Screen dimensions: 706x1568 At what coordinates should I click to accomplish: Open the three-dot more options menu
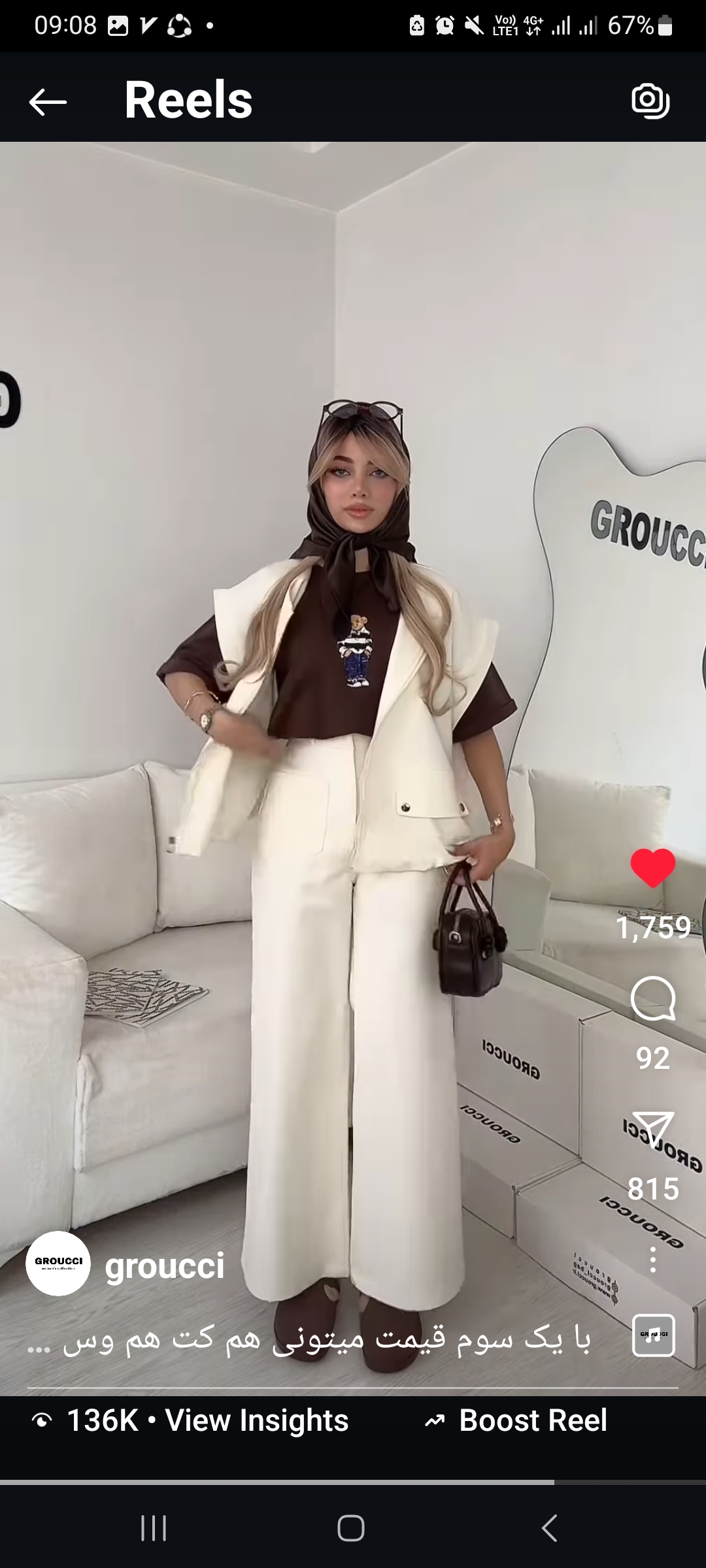coord(652,1259)
